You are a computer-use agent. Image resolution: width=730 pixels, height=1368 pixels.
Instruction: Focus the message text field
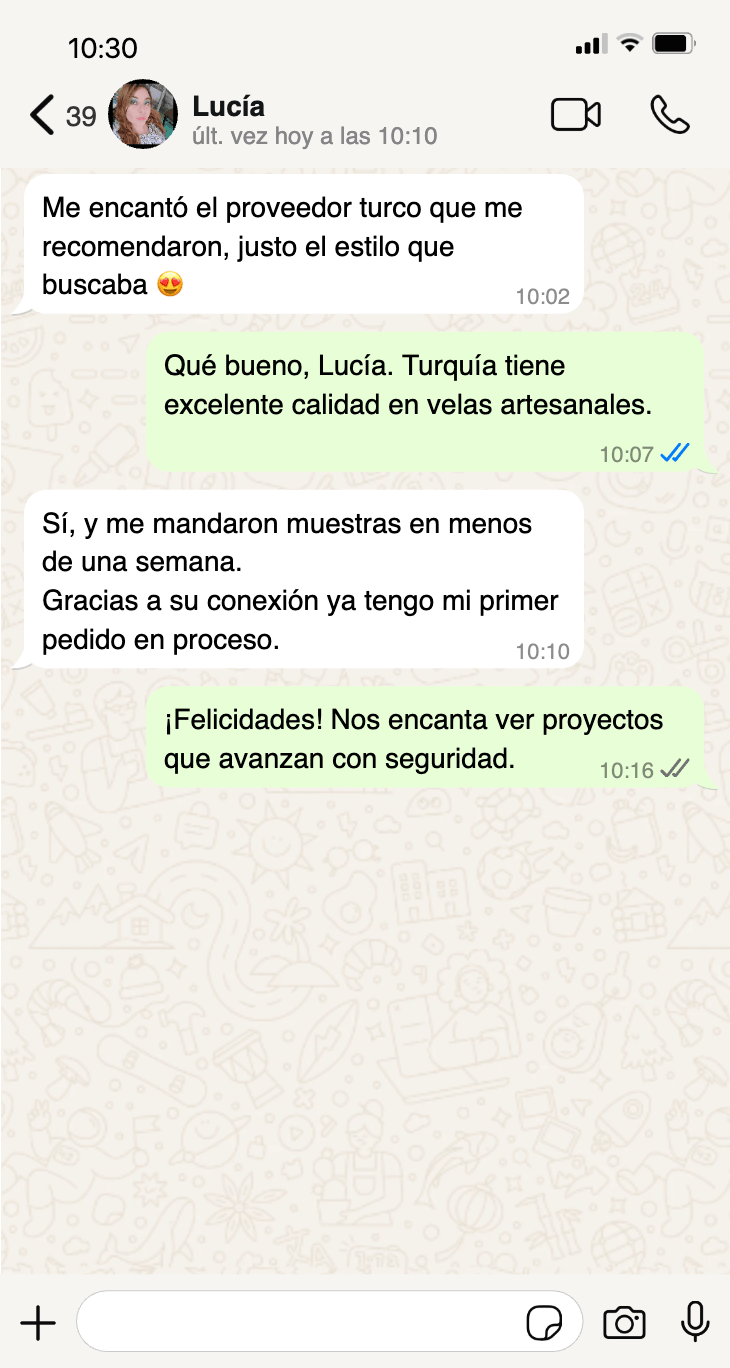[x=300, y=1323]
